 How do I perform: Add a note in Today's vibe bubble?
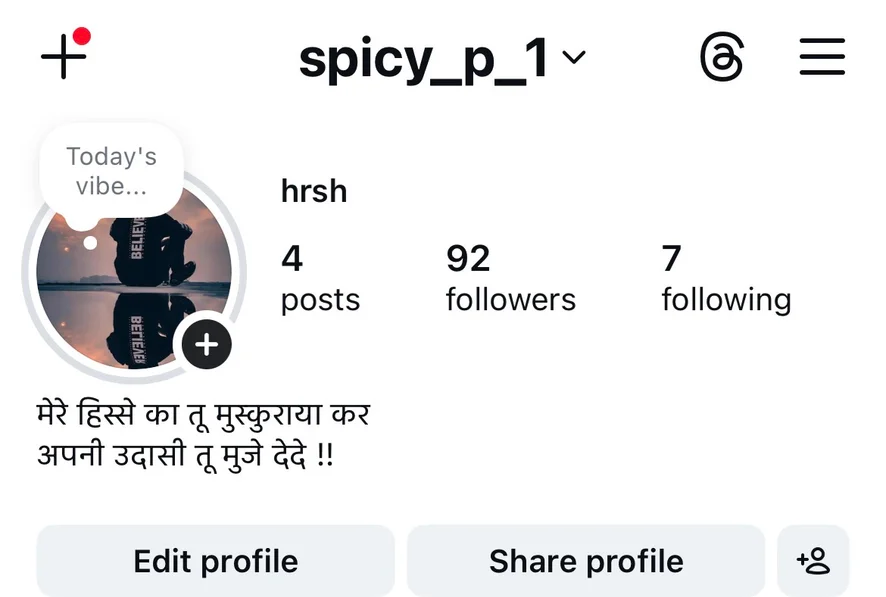tap(111, 171)
